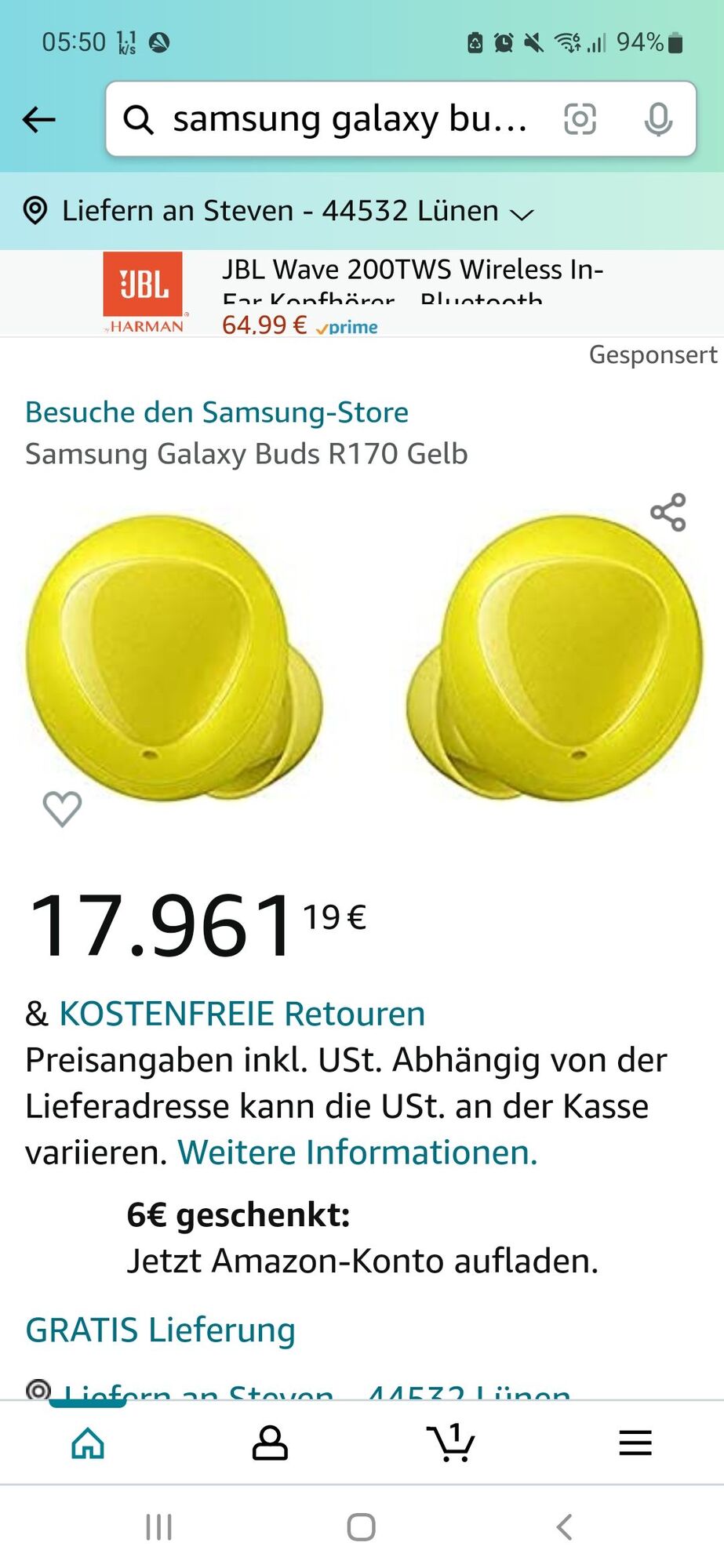Open your account profile icon
724x1568 pixels.
pyautogui.click(x=271, y=1443)
